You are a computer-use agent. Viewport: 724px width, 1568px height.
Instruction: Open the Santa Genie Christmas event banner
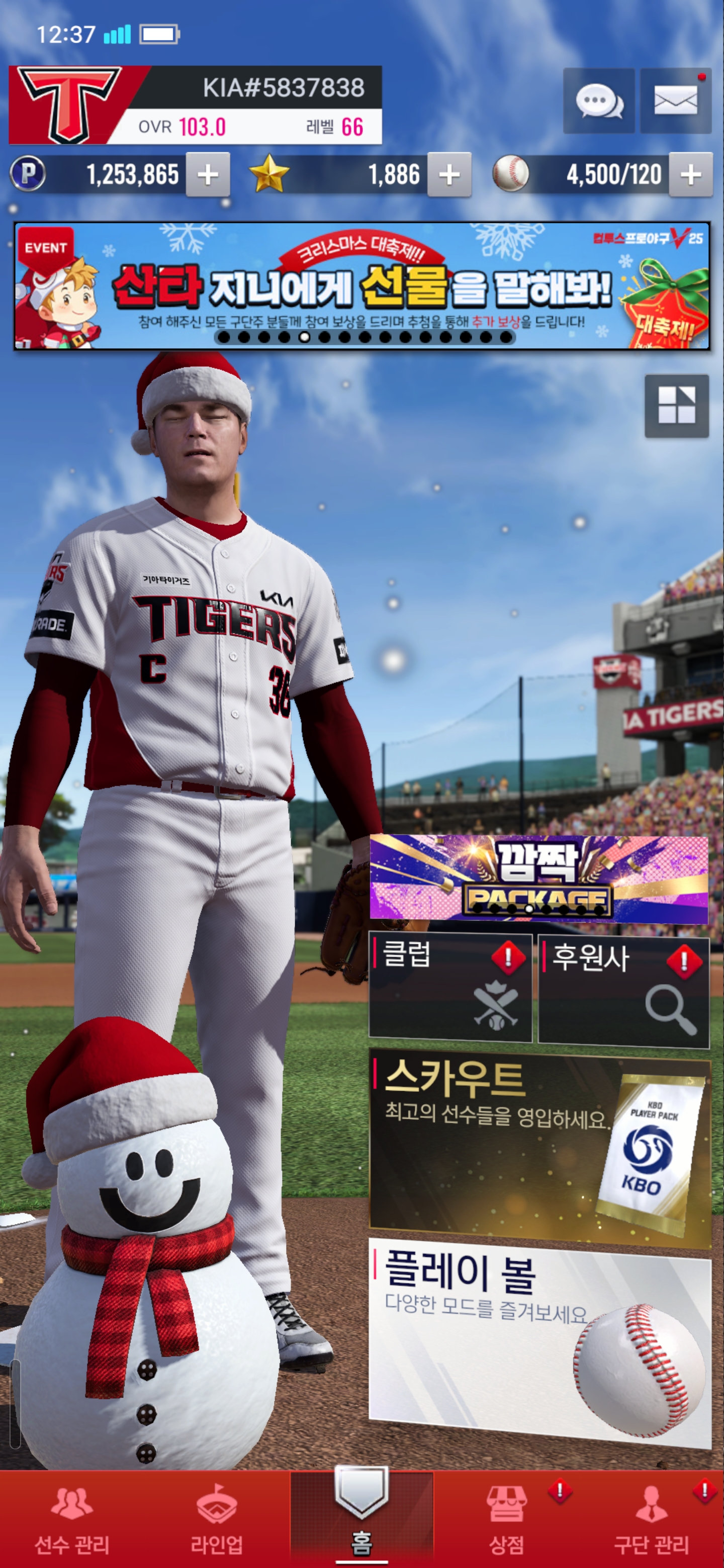[x=361, y=286]
